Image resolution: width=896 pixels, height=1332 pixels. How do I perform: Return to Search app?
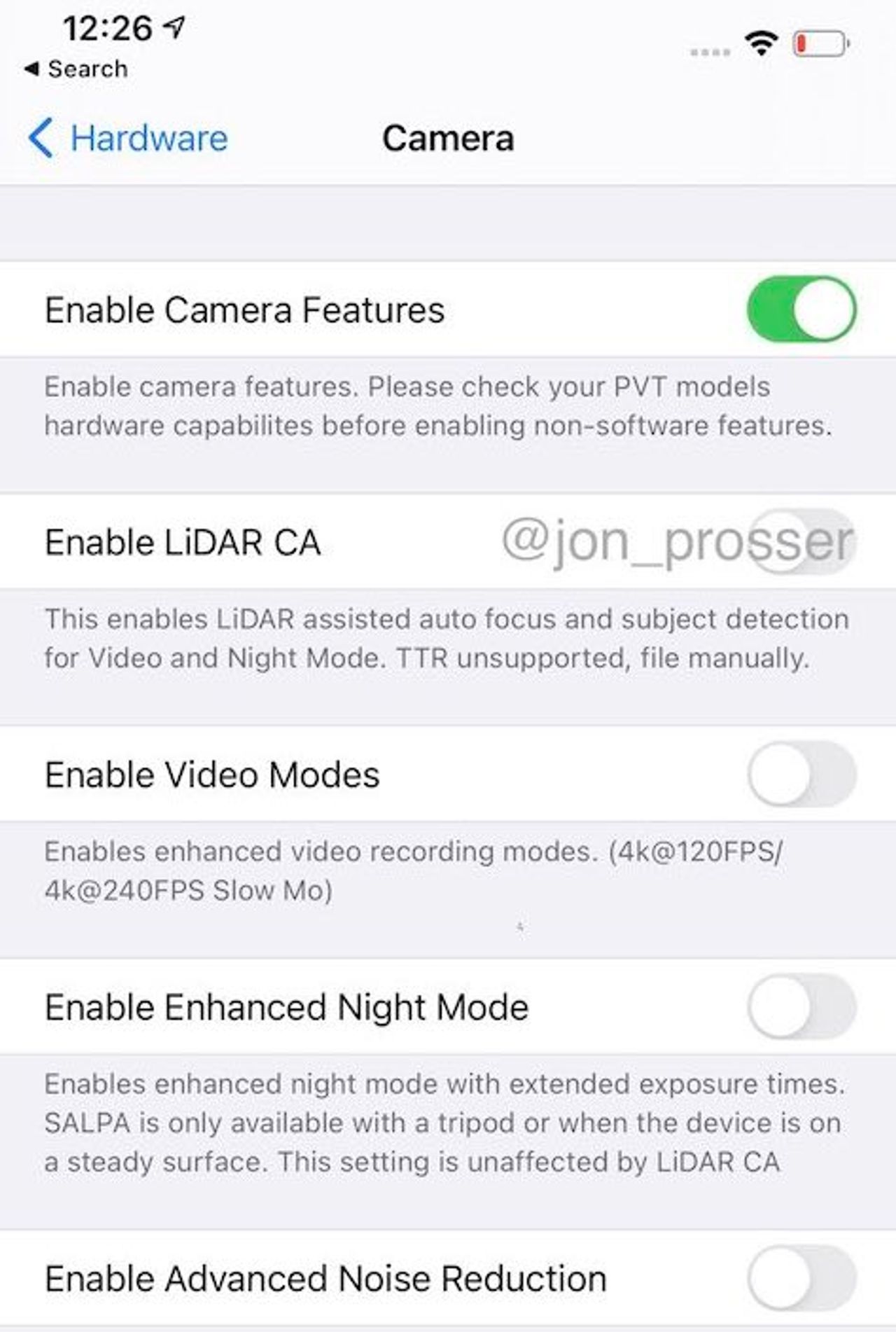76,69
